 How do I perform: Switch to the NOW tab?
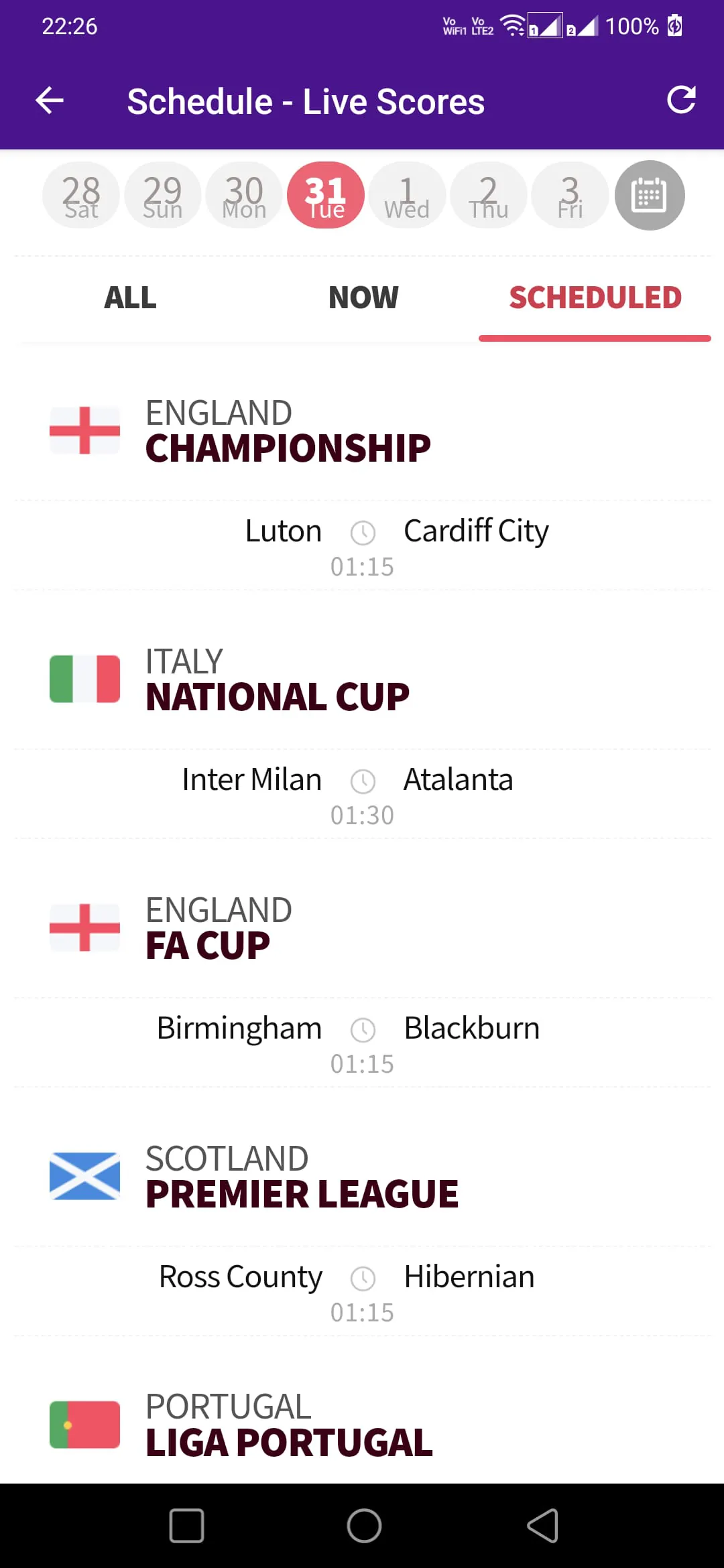[x=363, y=298]
